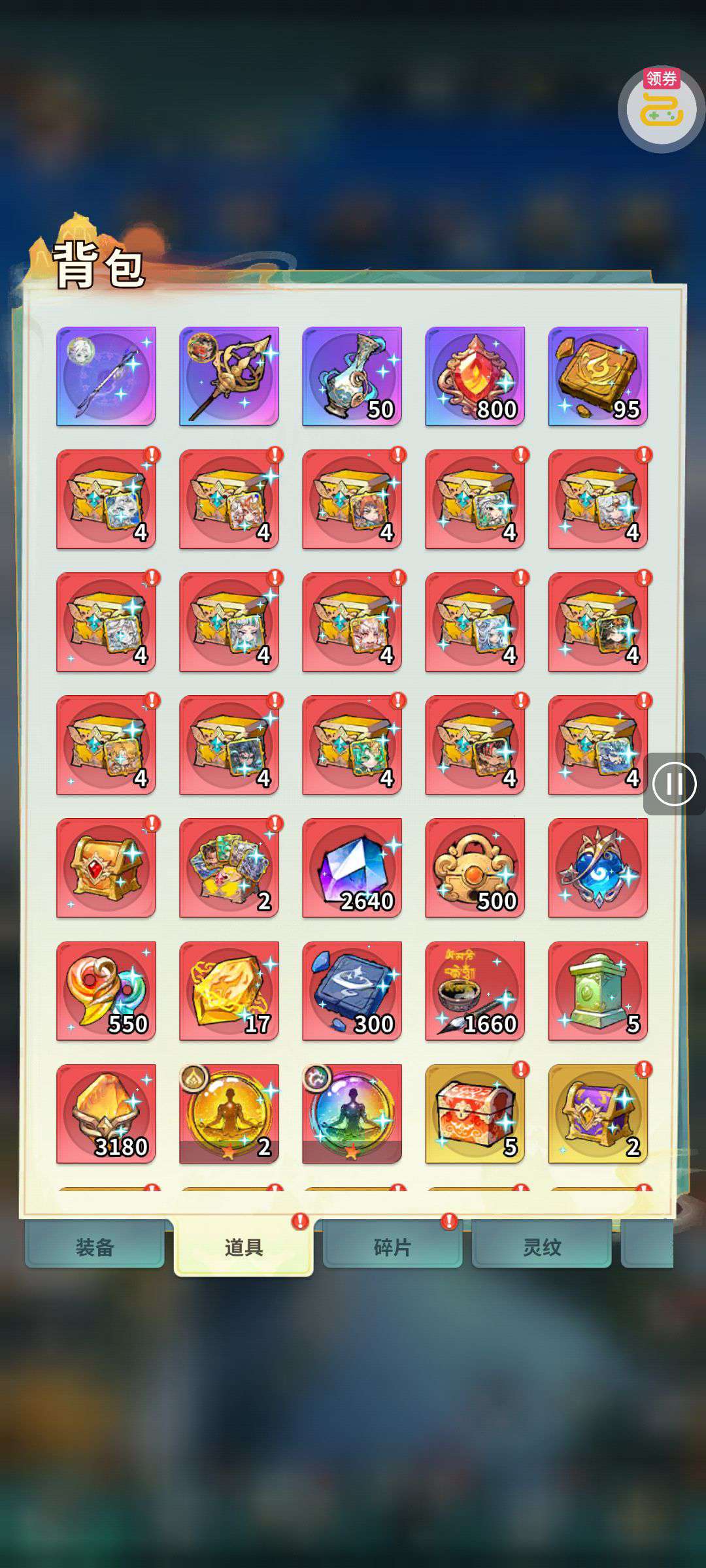Select the ink bowl item with 1660
Image resolution: width=706 pixels, height=1568 pixels.
click(x=475, y=990)
